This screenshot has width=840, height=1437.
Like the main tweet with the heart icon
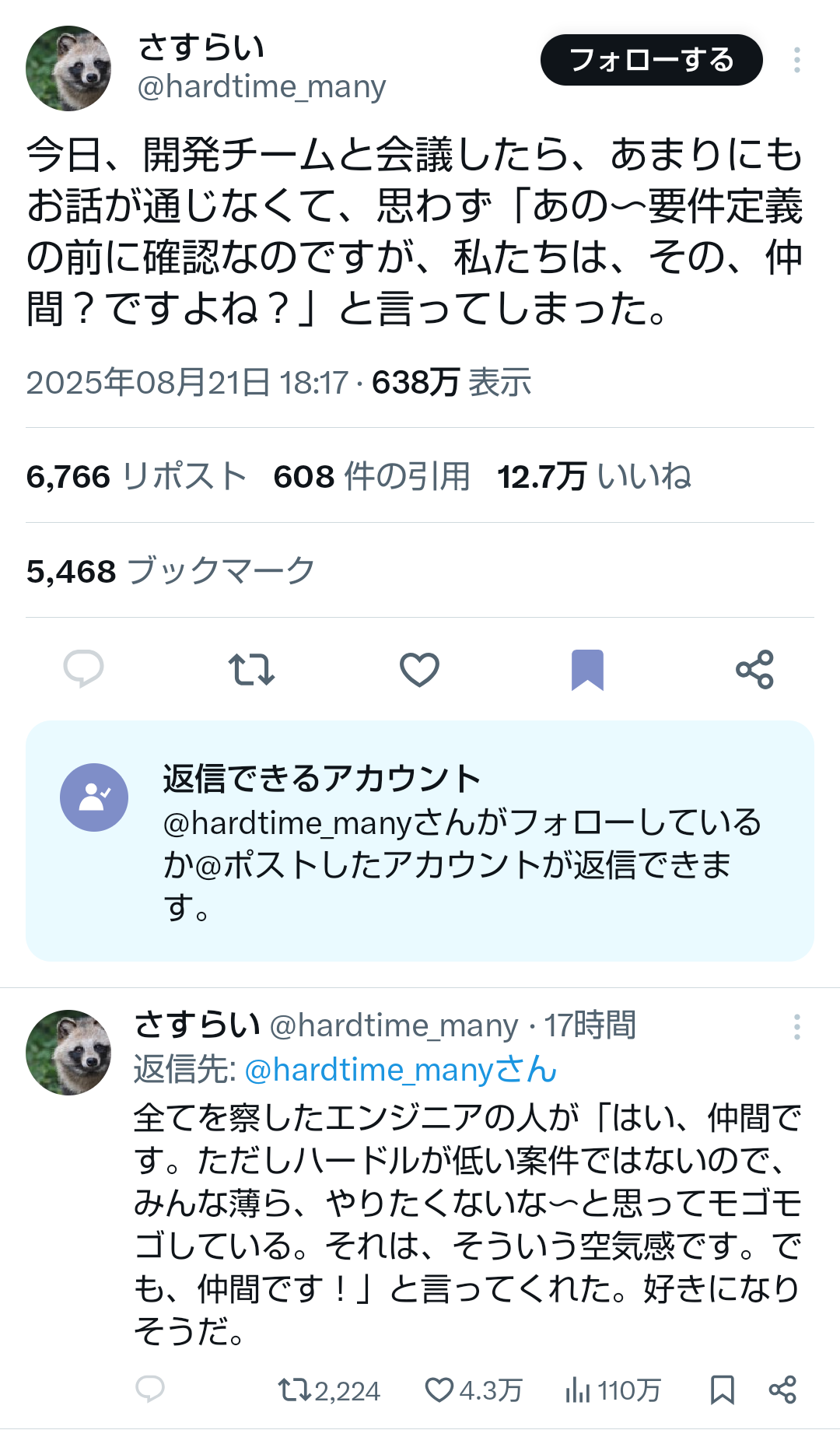pyautogui.click(x=420, y=670)
